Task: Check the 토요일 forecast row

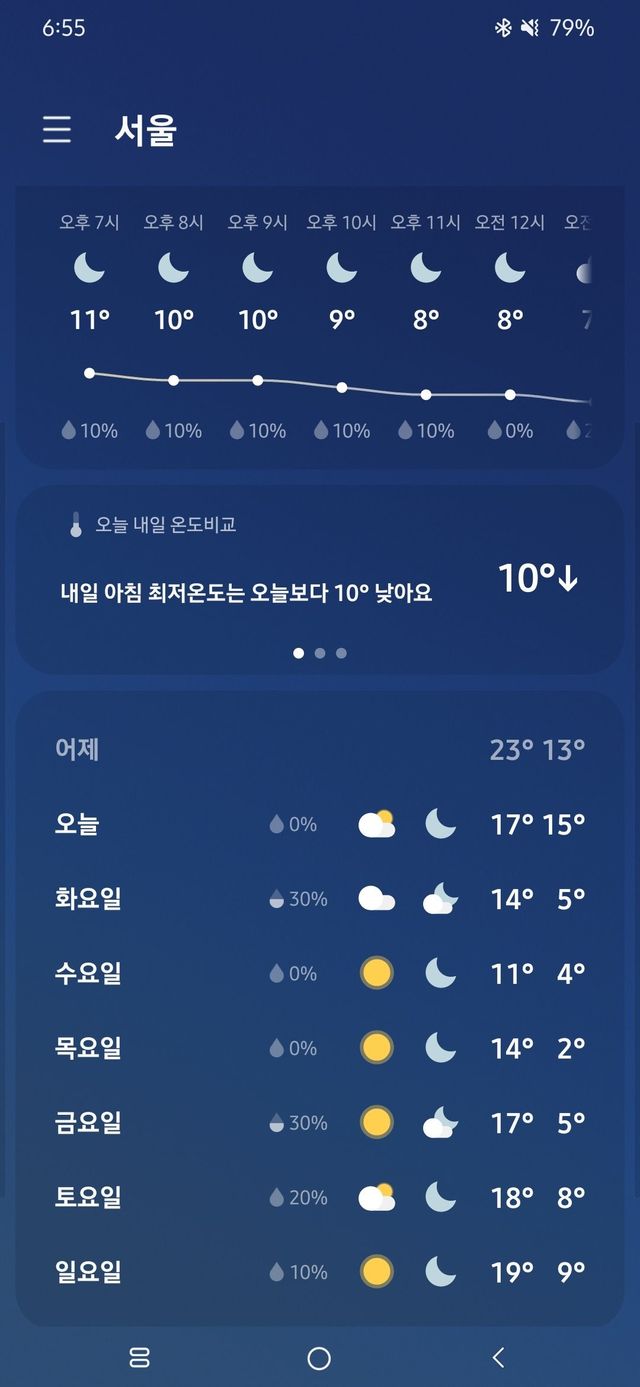Action: [x=320, y=1197]
